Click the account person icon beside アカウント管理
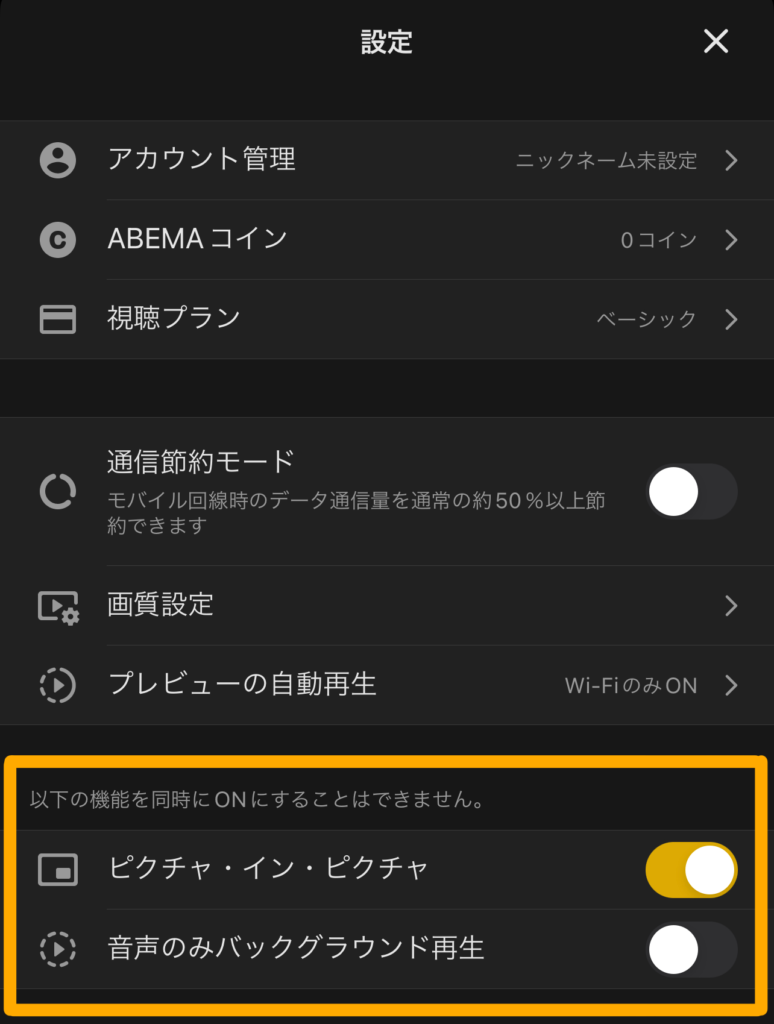 [58, 160]
